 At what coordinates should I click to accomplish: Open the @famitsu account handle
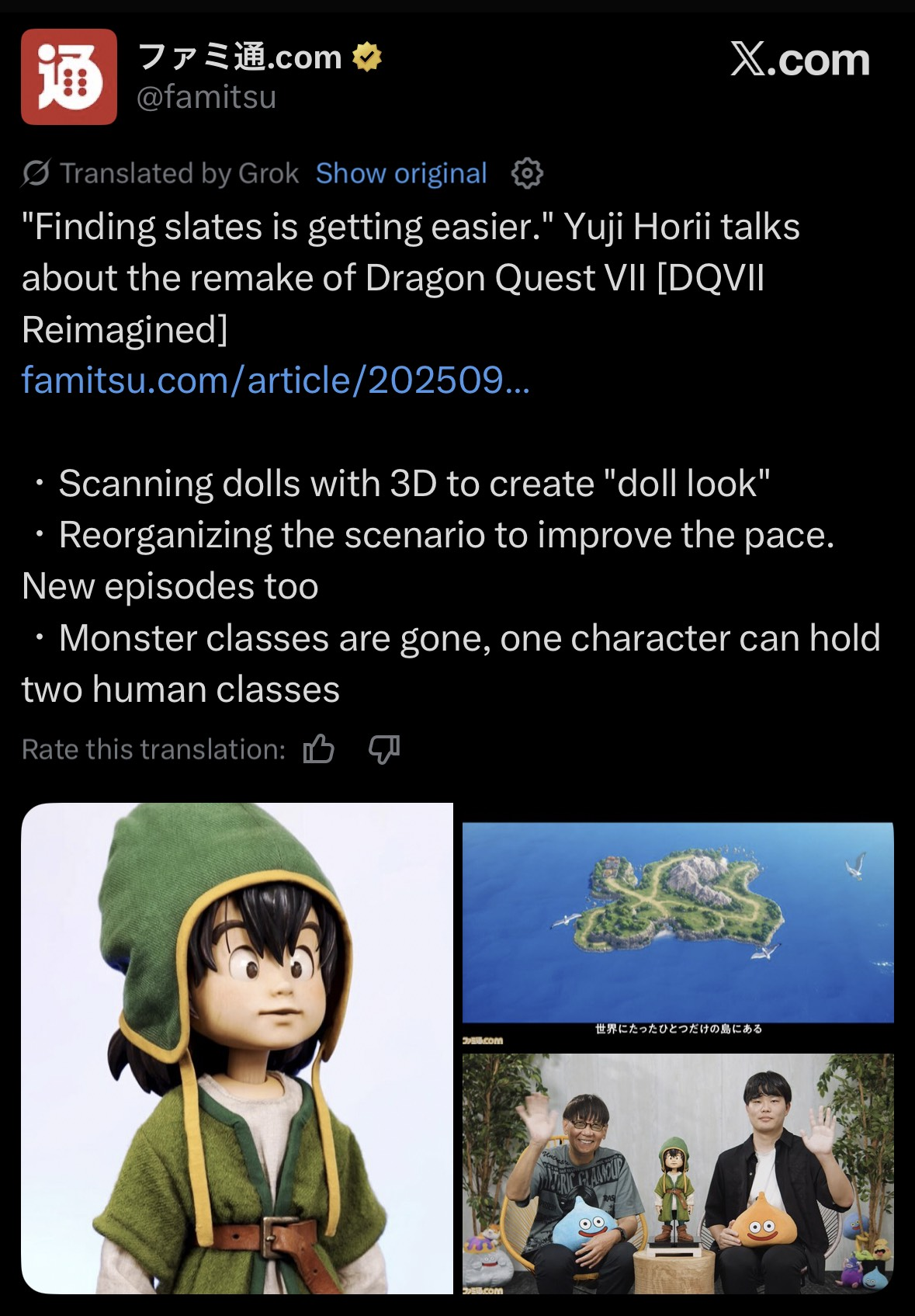click(x=206, y=98)
